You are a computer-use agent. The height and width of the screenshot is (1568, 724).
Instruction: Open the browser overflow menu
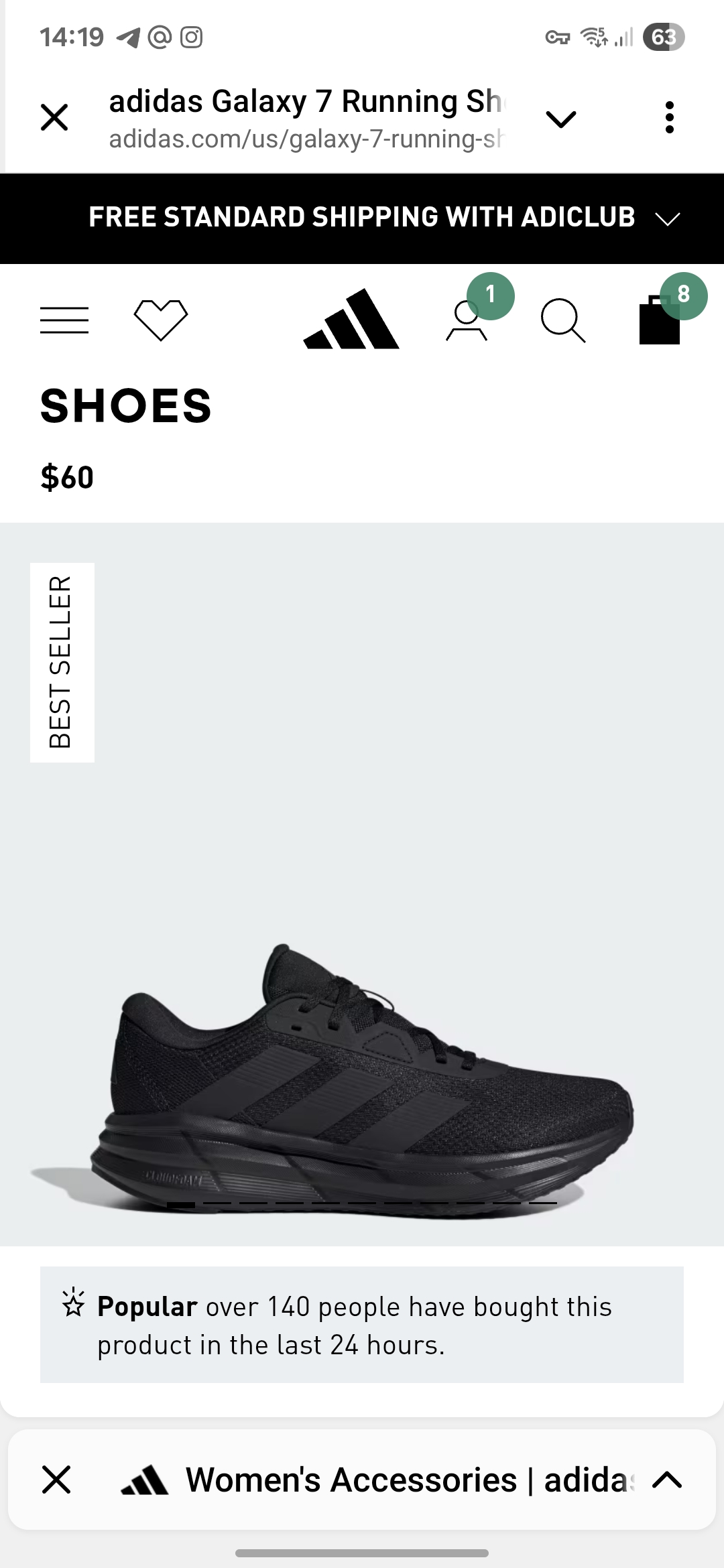coord(669,118)
